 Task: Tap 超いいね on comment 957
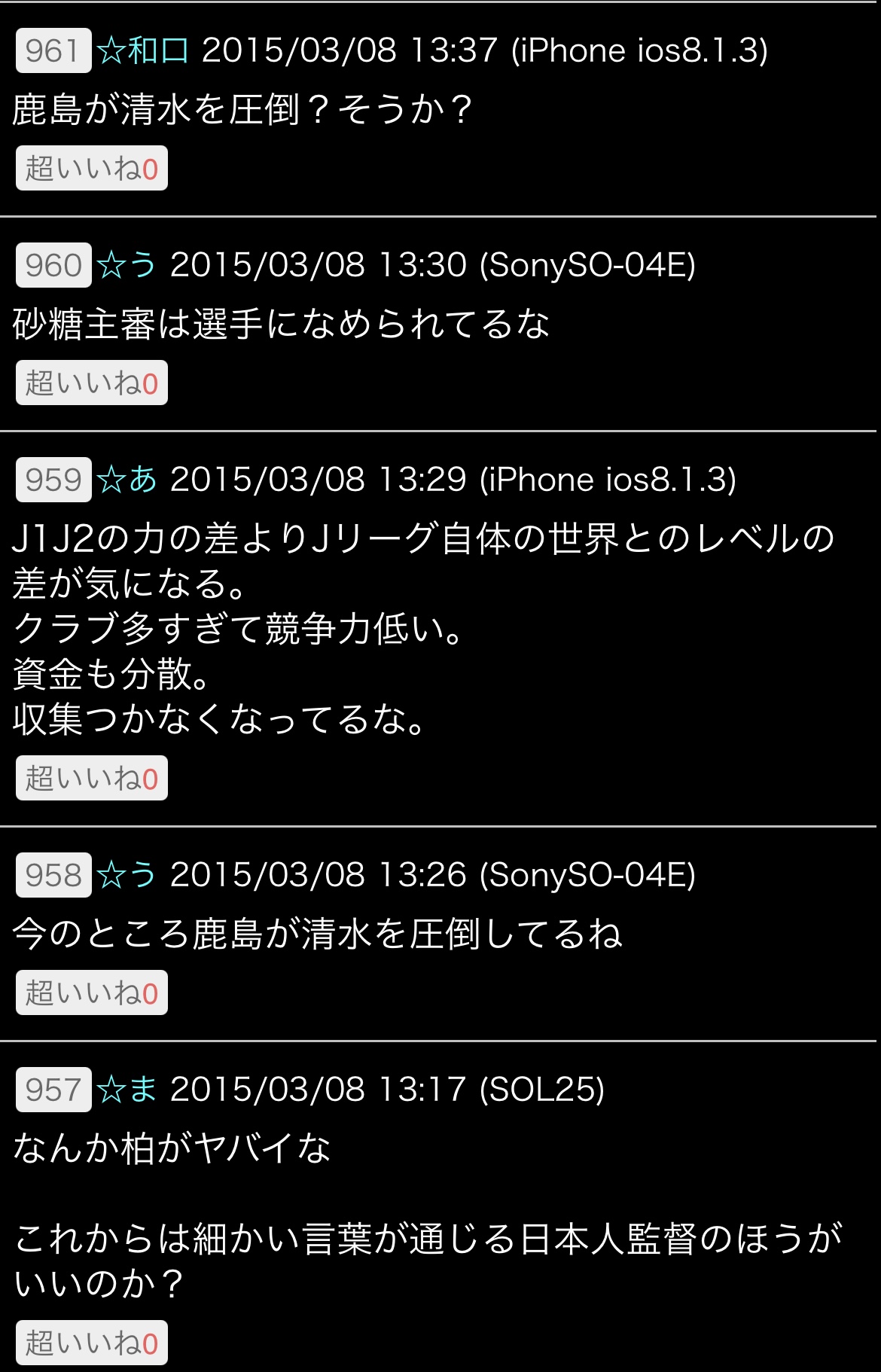(x=91, y=1343)
